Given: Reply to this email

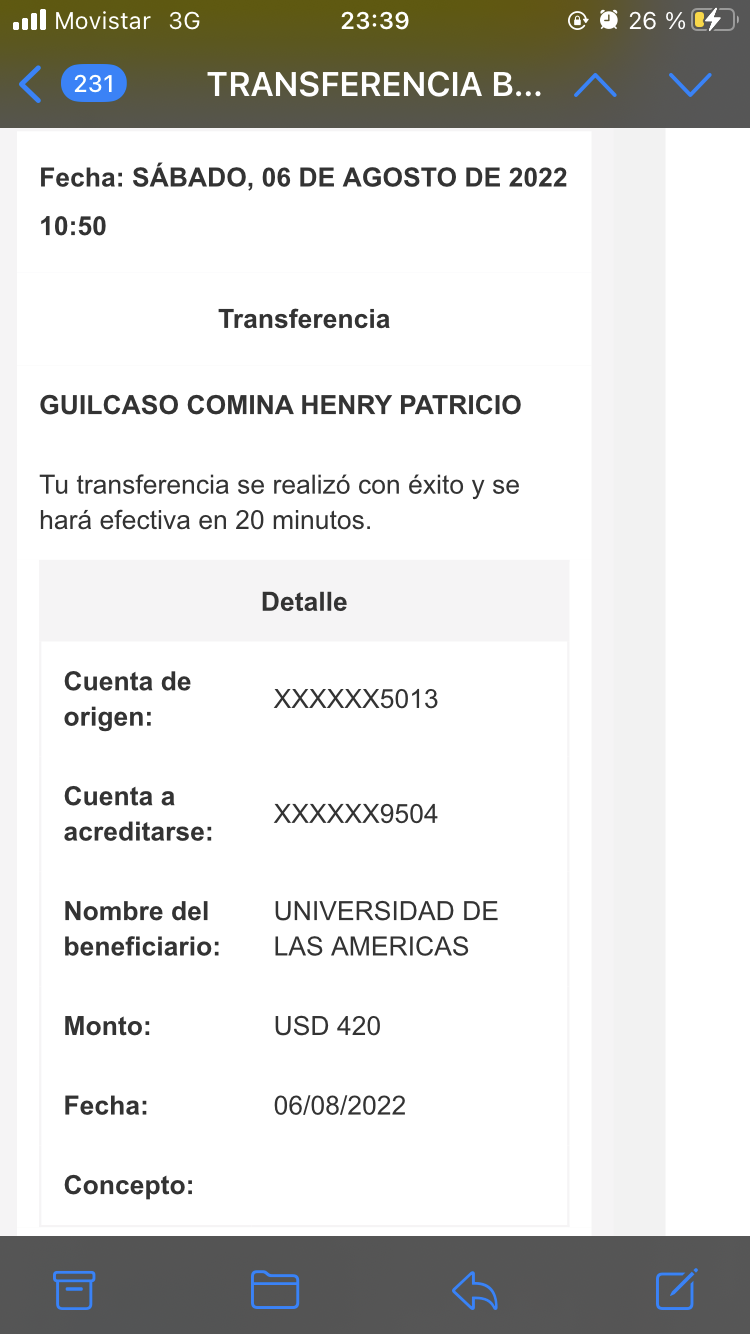Looking at the screenshot, I should click(x=475, y=1289).
